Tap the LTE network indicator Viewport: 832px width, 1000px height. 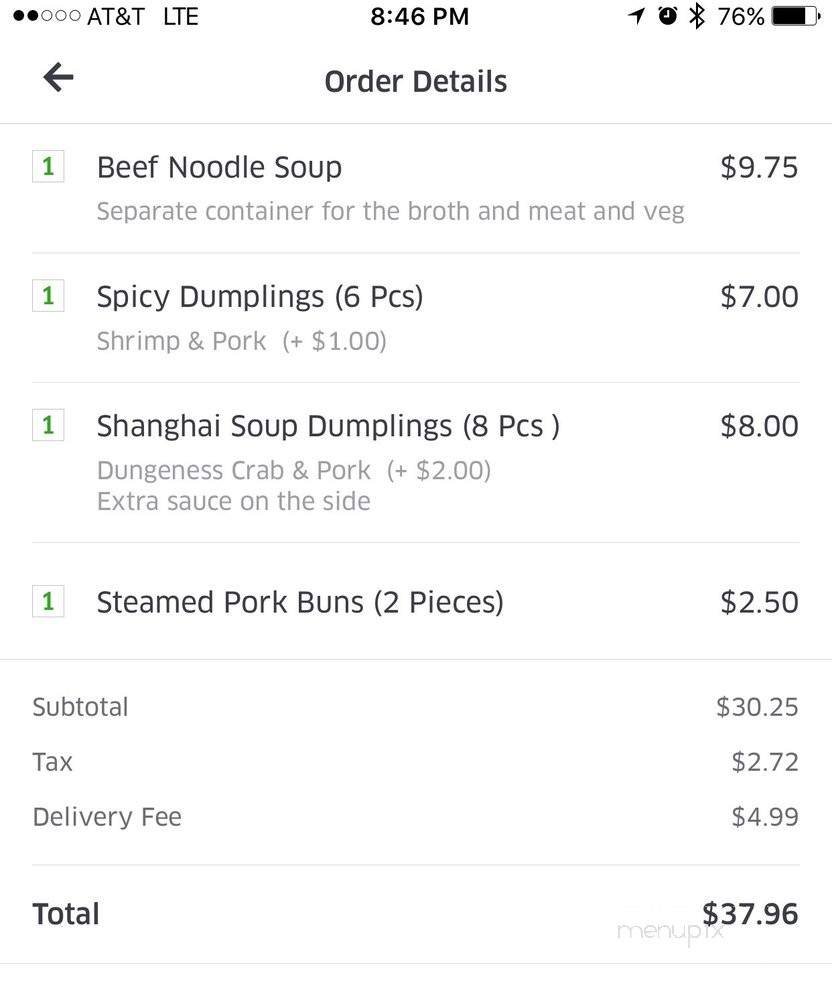[180, 15]
